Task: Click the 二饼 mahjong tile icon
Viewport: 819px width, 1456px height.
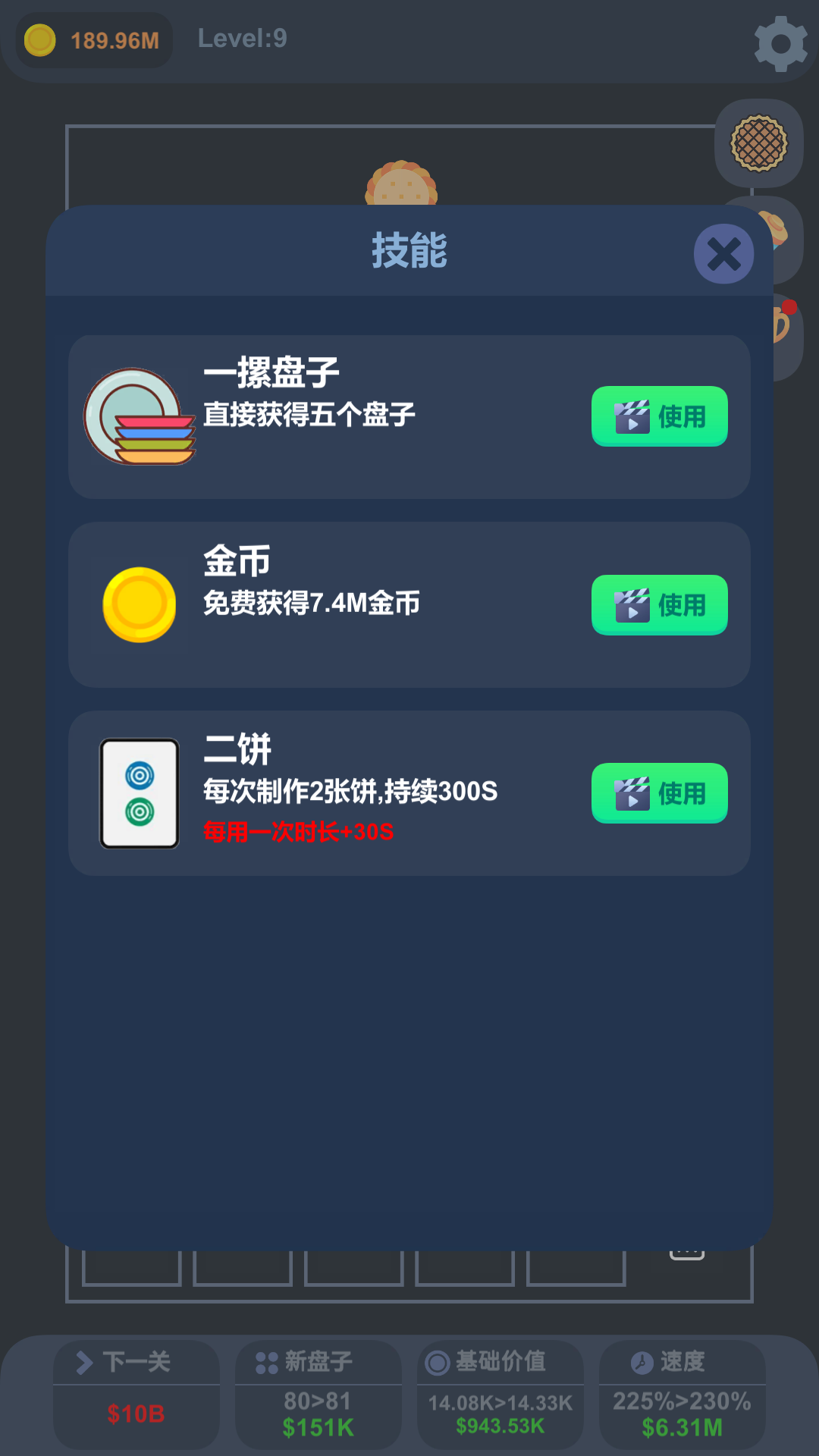Action: click(x=139, y=793)
